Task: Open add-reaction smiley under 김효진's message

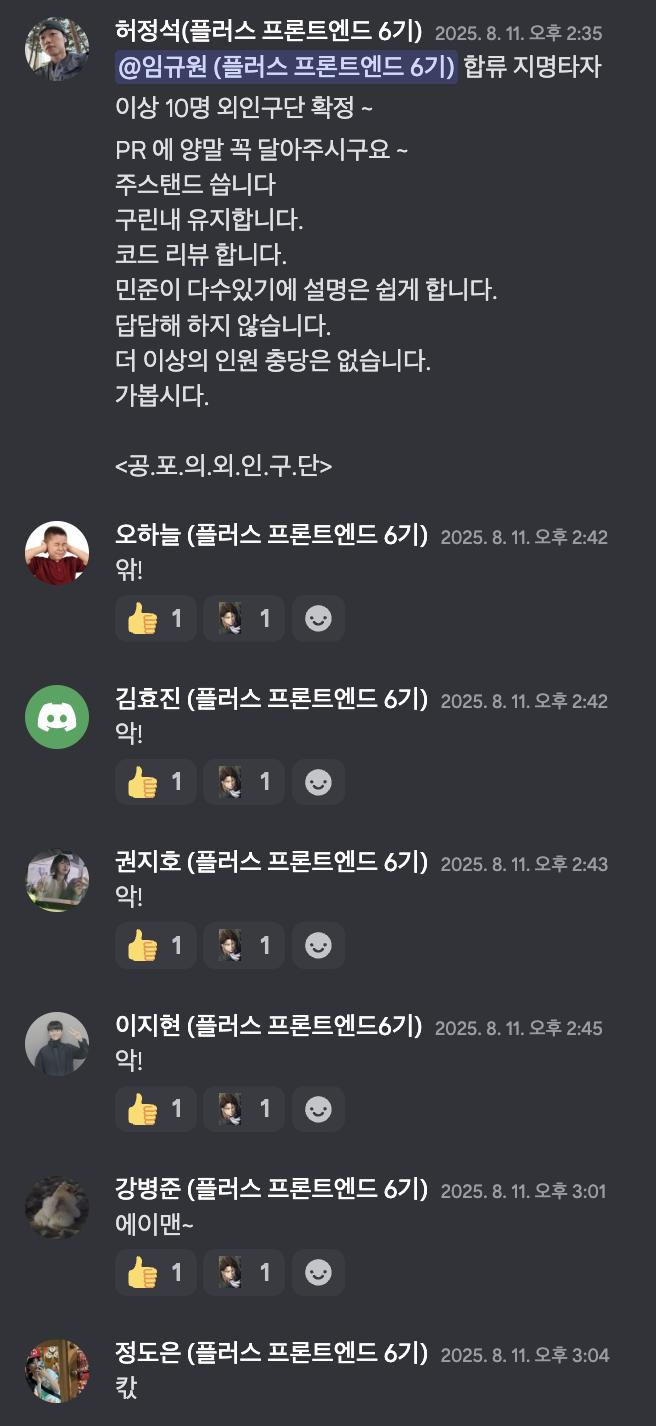Action: click(318, 782)
